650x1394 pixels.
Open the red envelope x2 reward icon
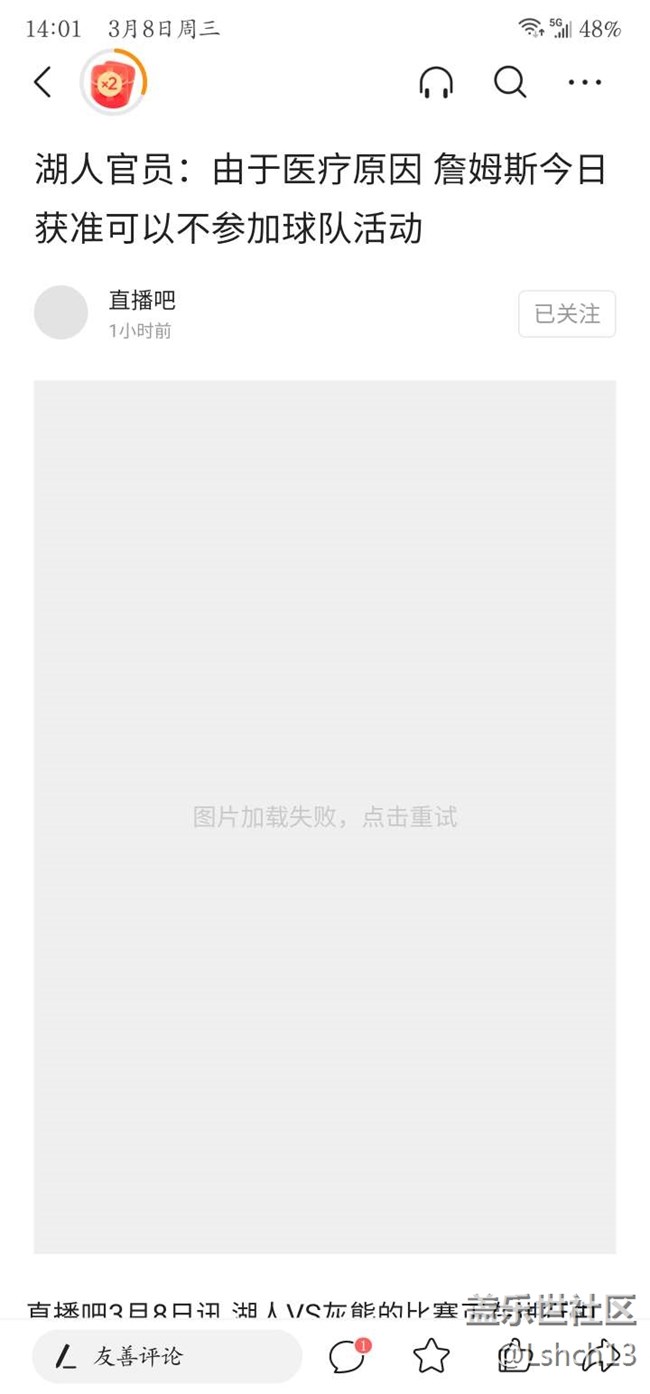point(111,83)
